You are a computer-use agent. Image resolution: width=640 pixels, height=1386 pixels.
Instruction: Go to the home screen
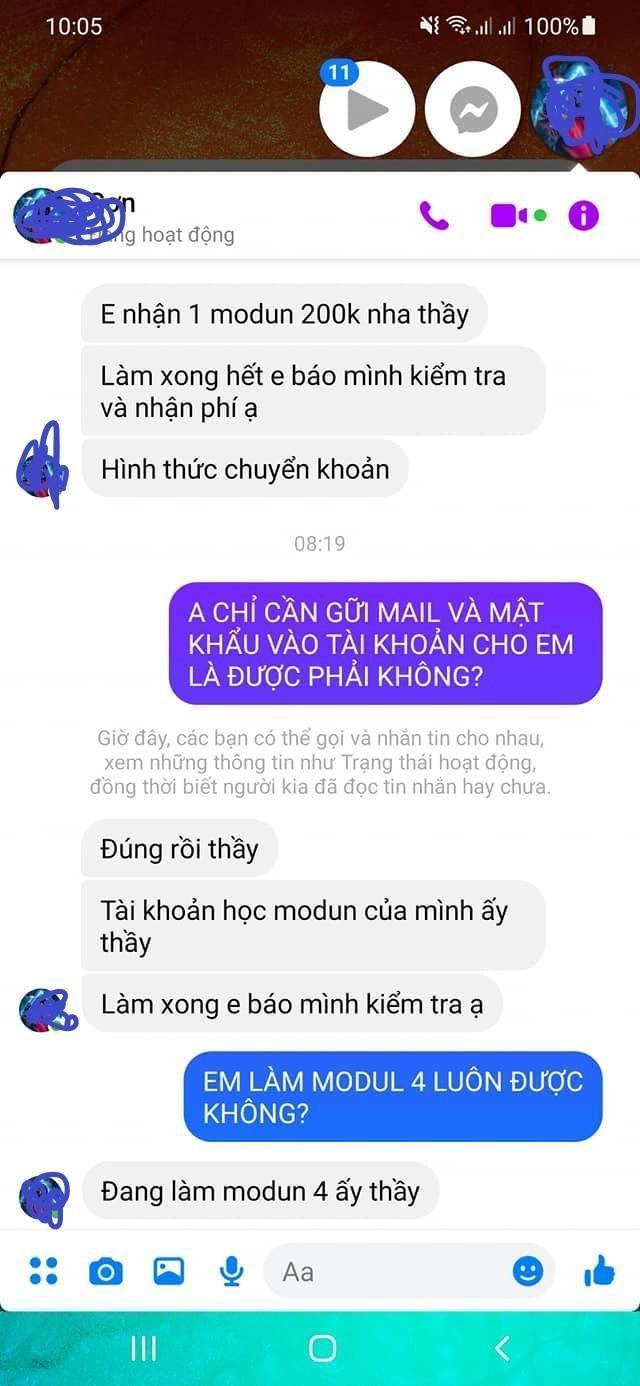322,1348
